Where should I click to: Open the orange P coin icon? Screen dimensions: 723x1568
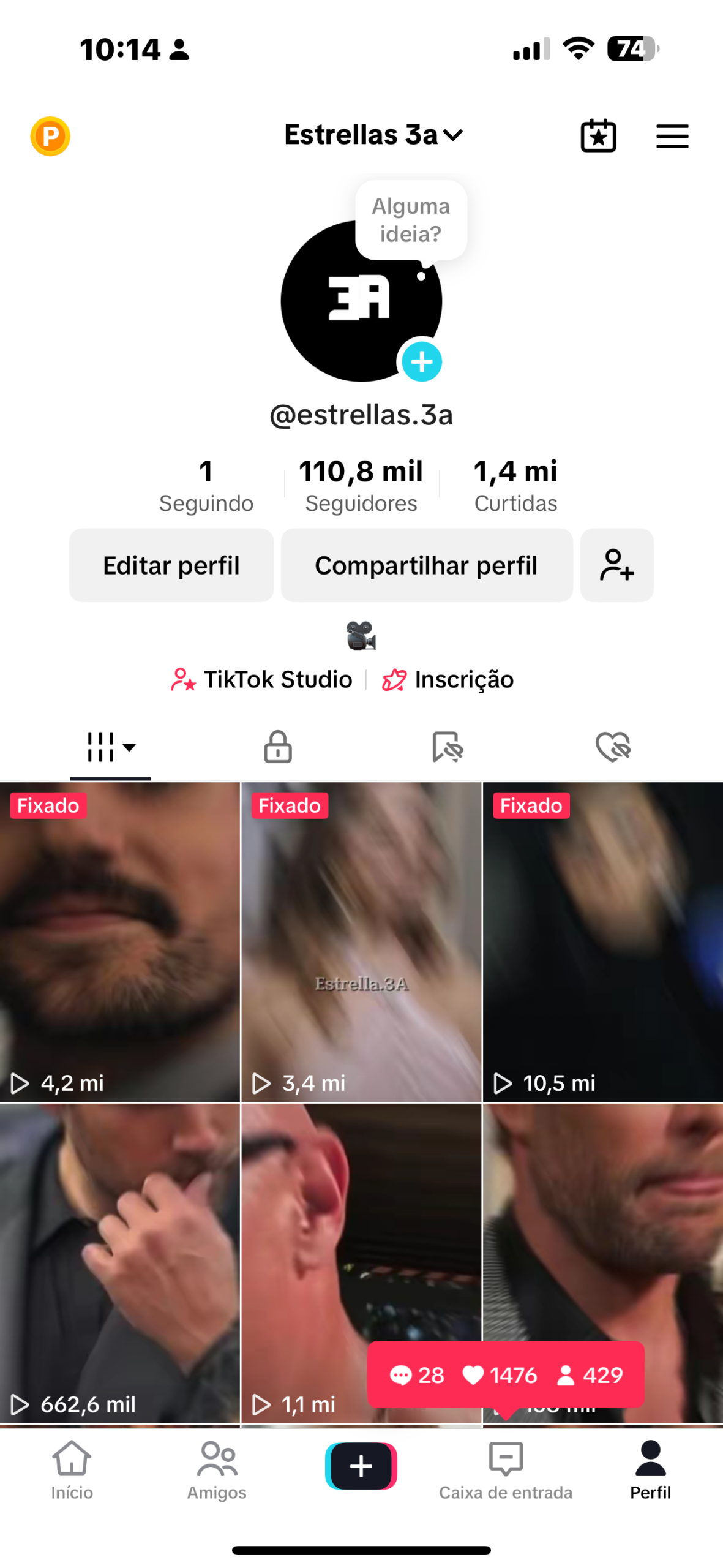50,136
